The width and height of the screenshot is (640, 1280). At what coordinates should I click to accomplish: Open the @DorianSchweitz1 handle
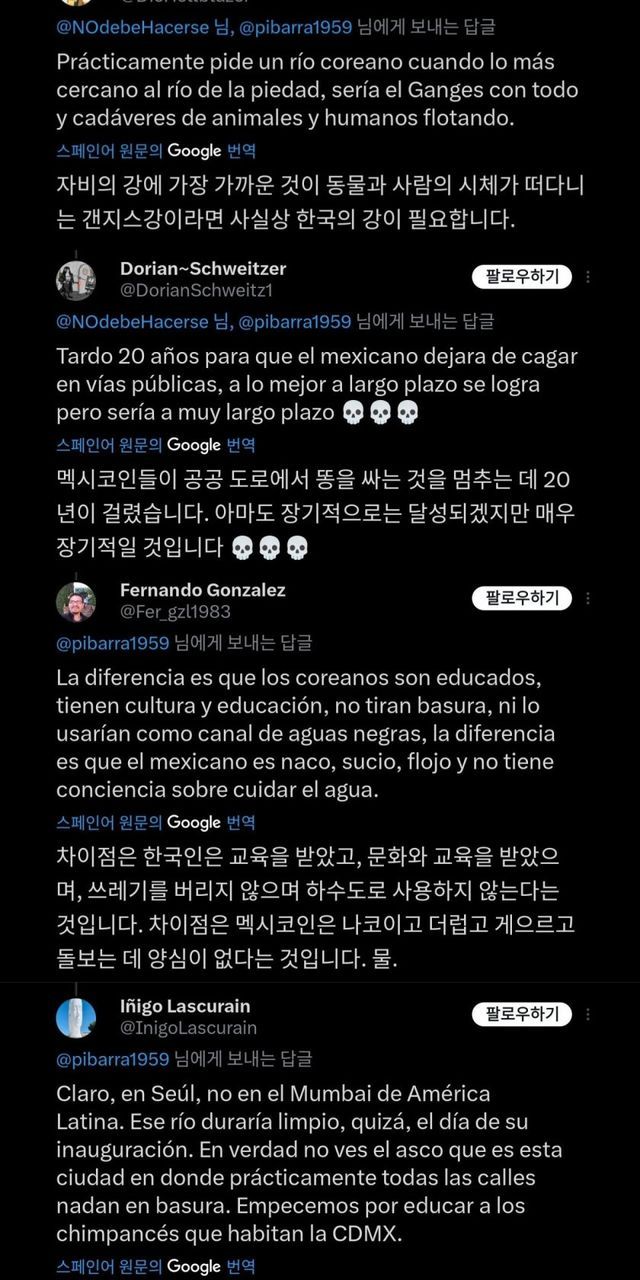pos(196,290)
